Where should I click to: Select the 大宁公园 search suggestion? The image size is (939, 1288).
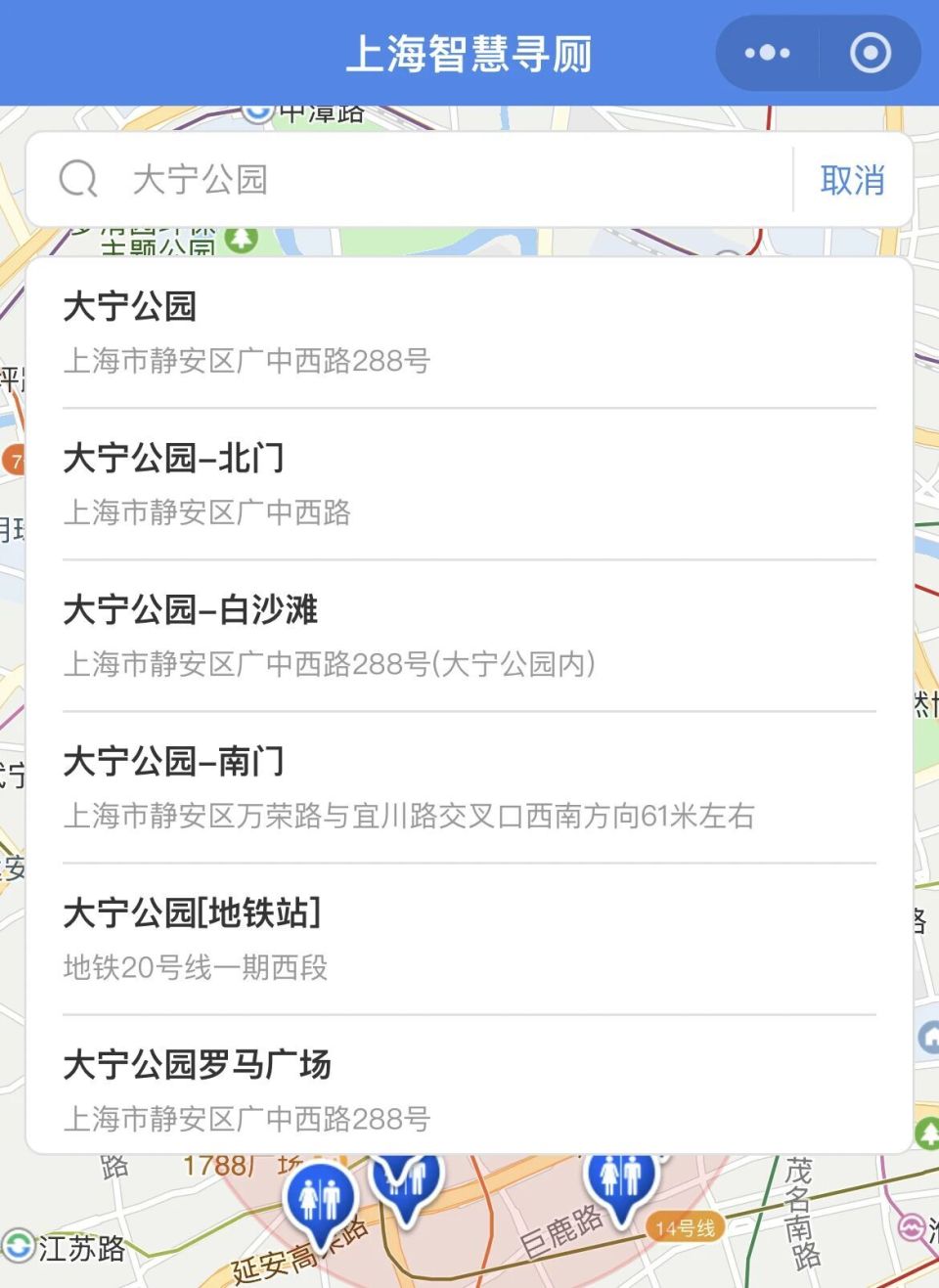tap(468, 333)
